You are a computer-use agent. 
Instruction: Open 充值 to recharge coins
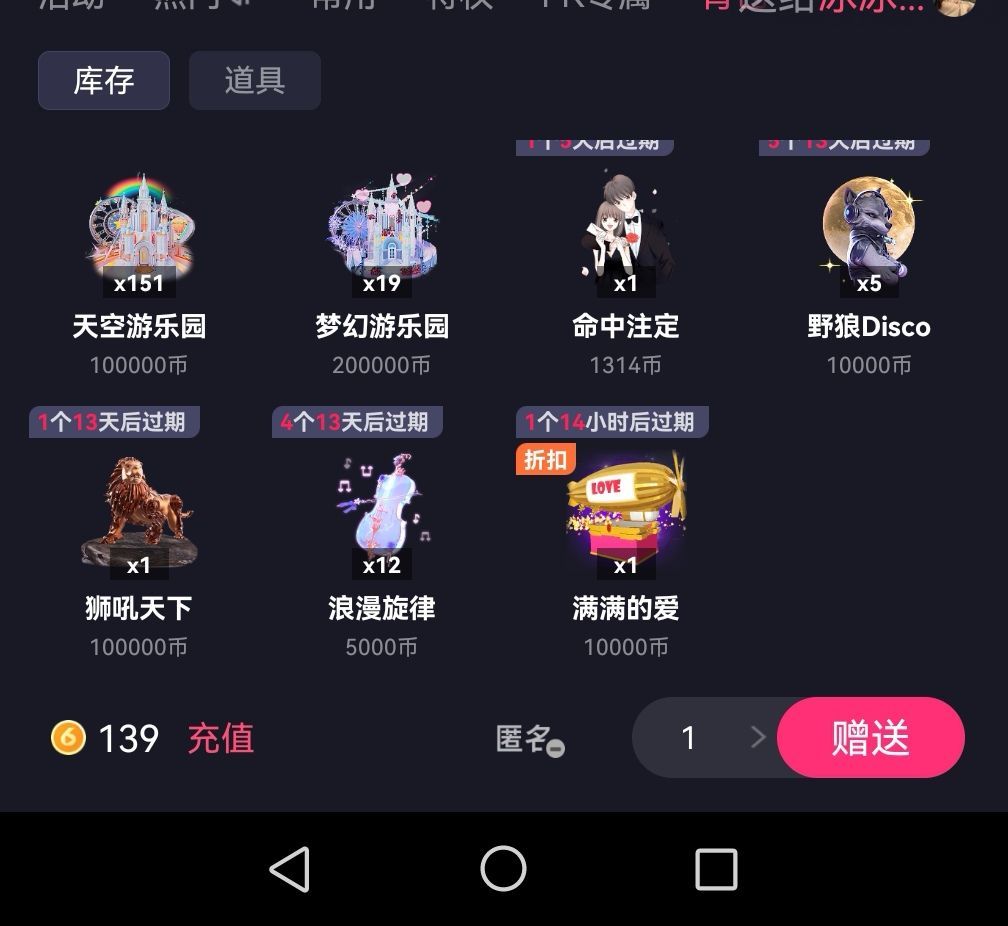[x=221, y=739]
